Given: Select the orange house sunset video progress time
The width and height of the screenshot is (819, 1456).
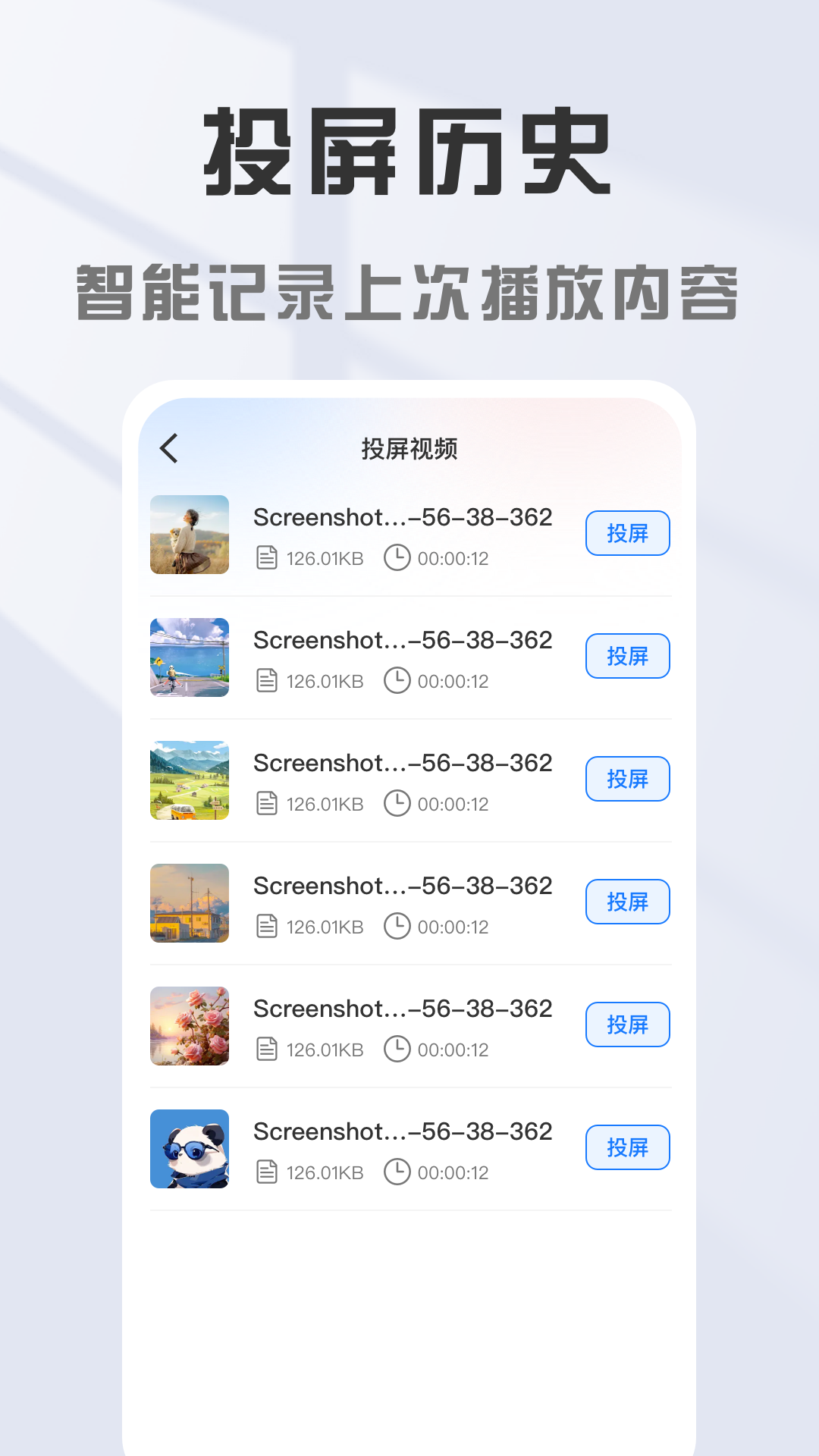Looking at the screenshot, I should pyautogui.click(x=453, y=926).
